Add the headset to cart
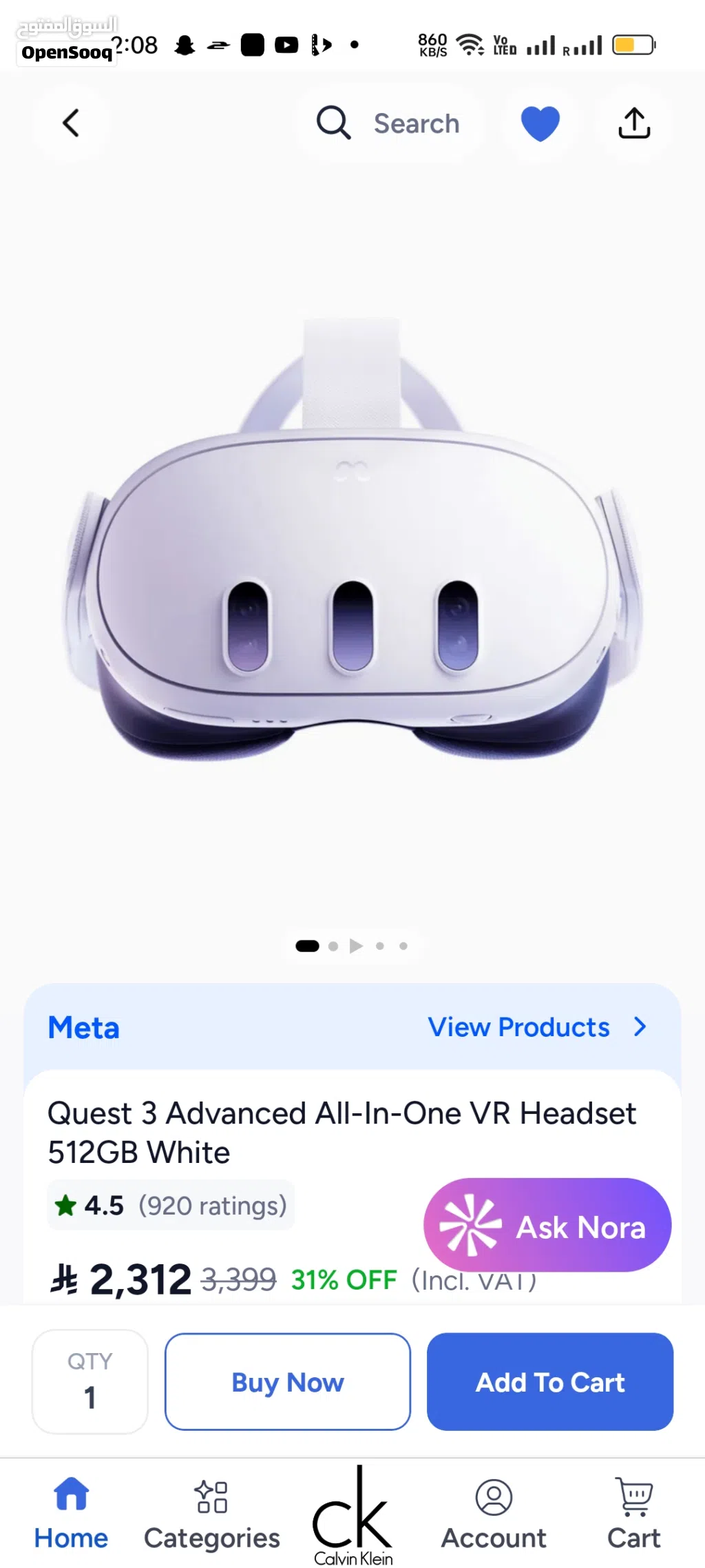The height and width of the screenshot is (1568, 705). [x=550, y=1382]
